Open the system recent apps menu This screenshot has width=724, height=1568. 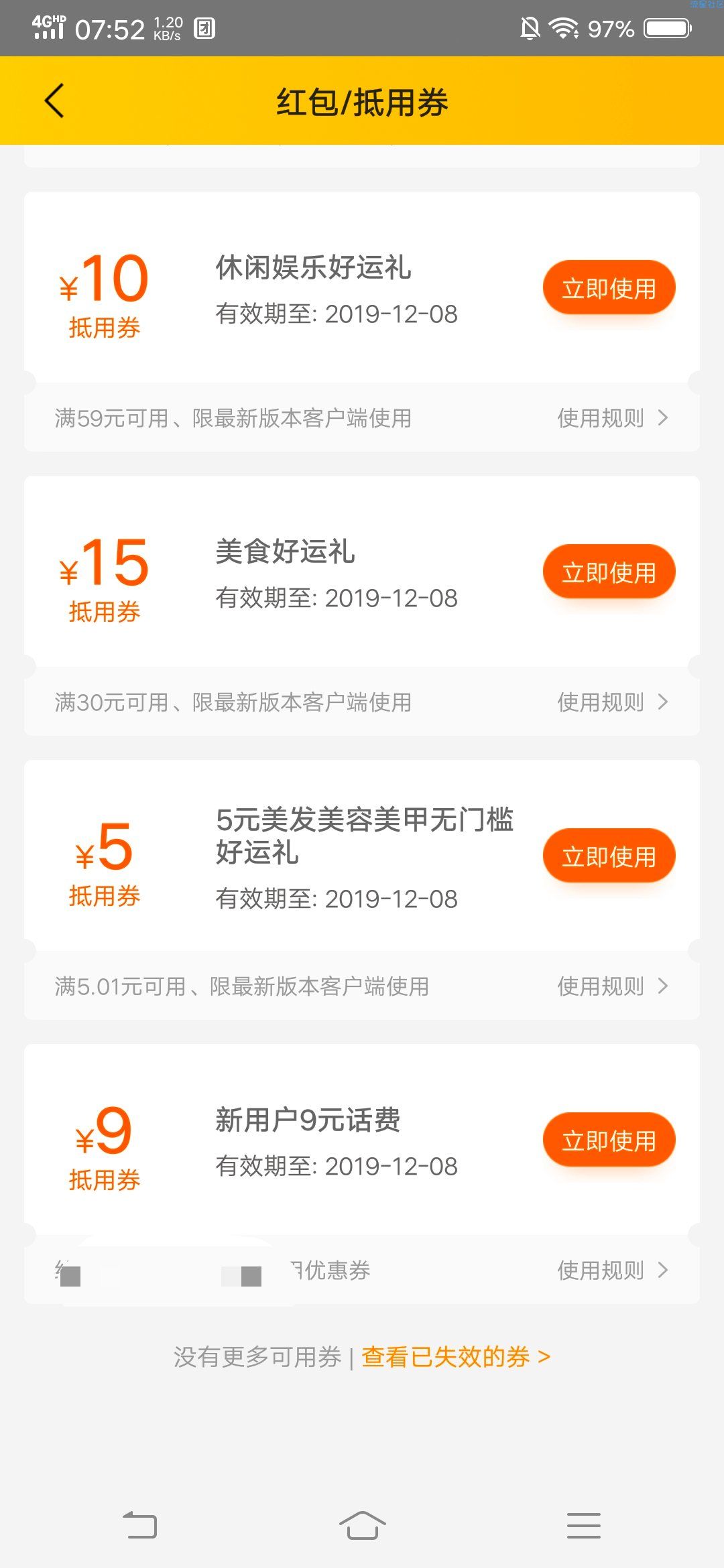coord(583,1526)
